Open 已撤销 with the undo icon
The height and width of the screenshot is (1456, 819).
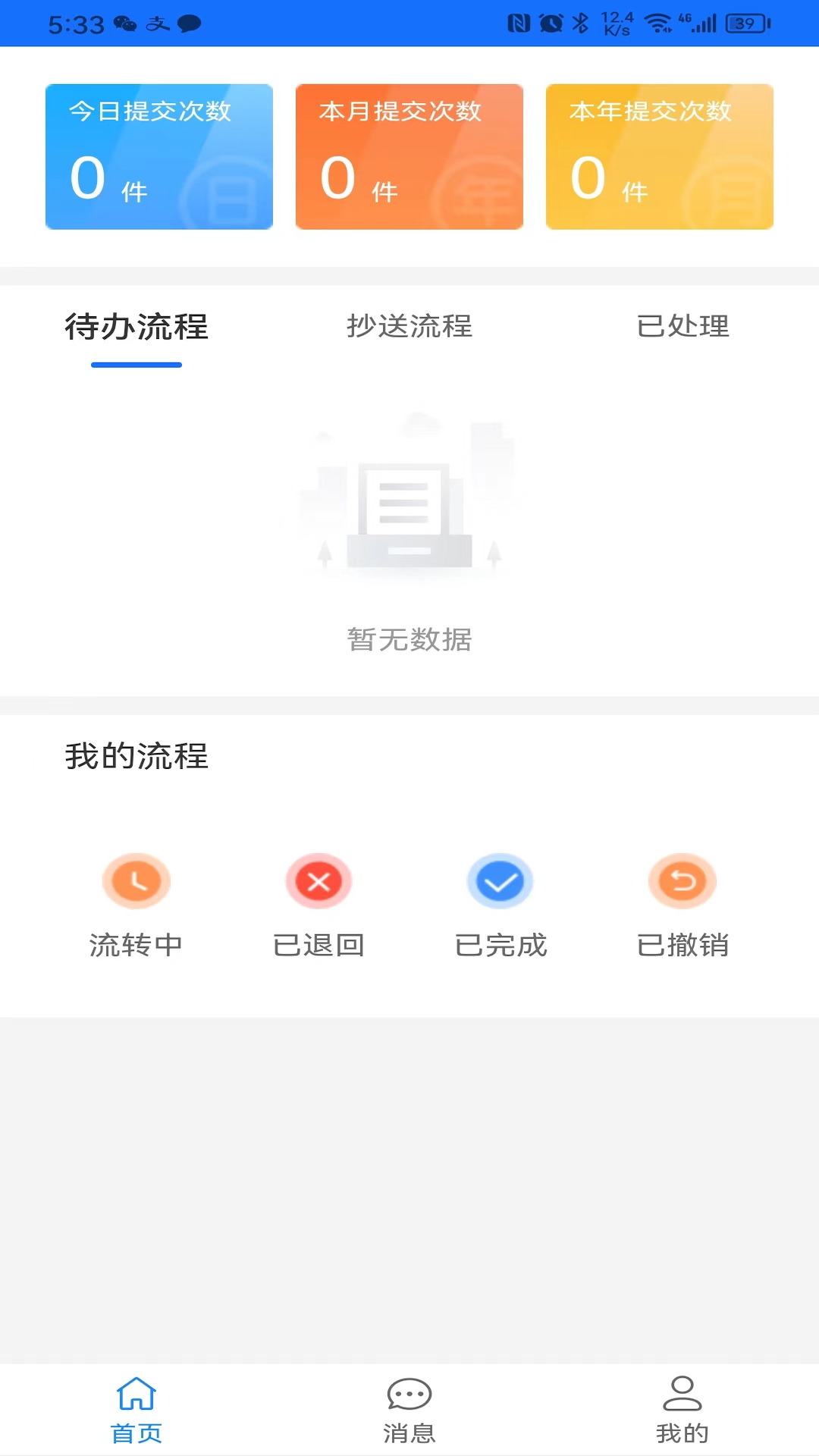(x=682, y=880)
